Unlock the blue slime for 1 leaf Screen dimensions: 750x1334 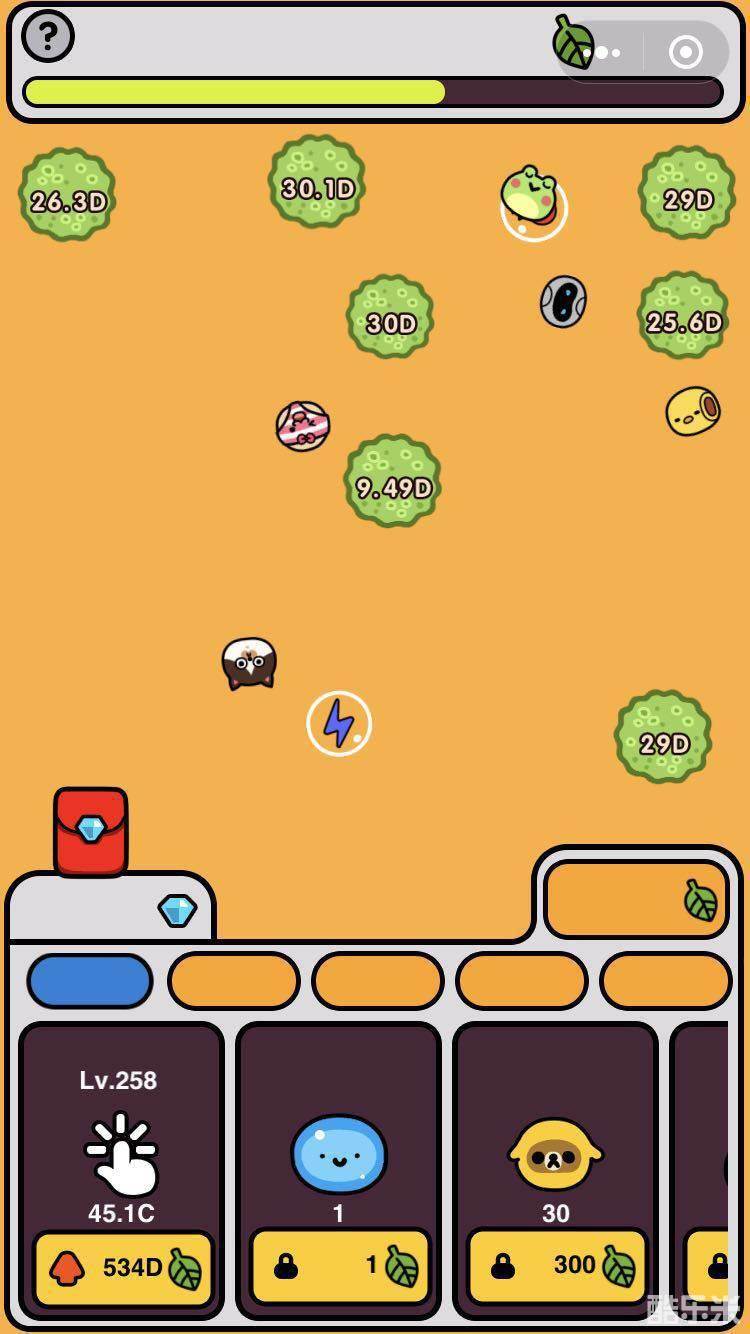(x=340, y=1266)
